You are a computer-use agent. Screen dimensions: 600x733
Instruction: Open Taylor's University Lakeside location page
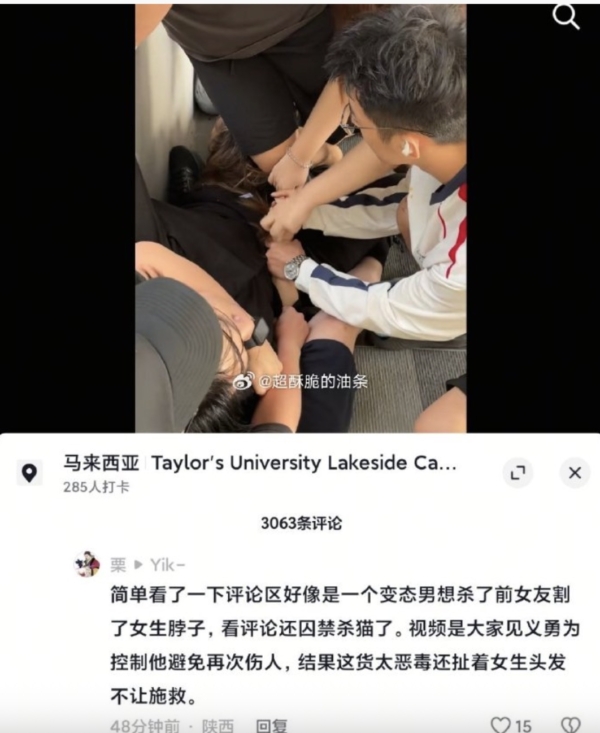tap(259, 464)
